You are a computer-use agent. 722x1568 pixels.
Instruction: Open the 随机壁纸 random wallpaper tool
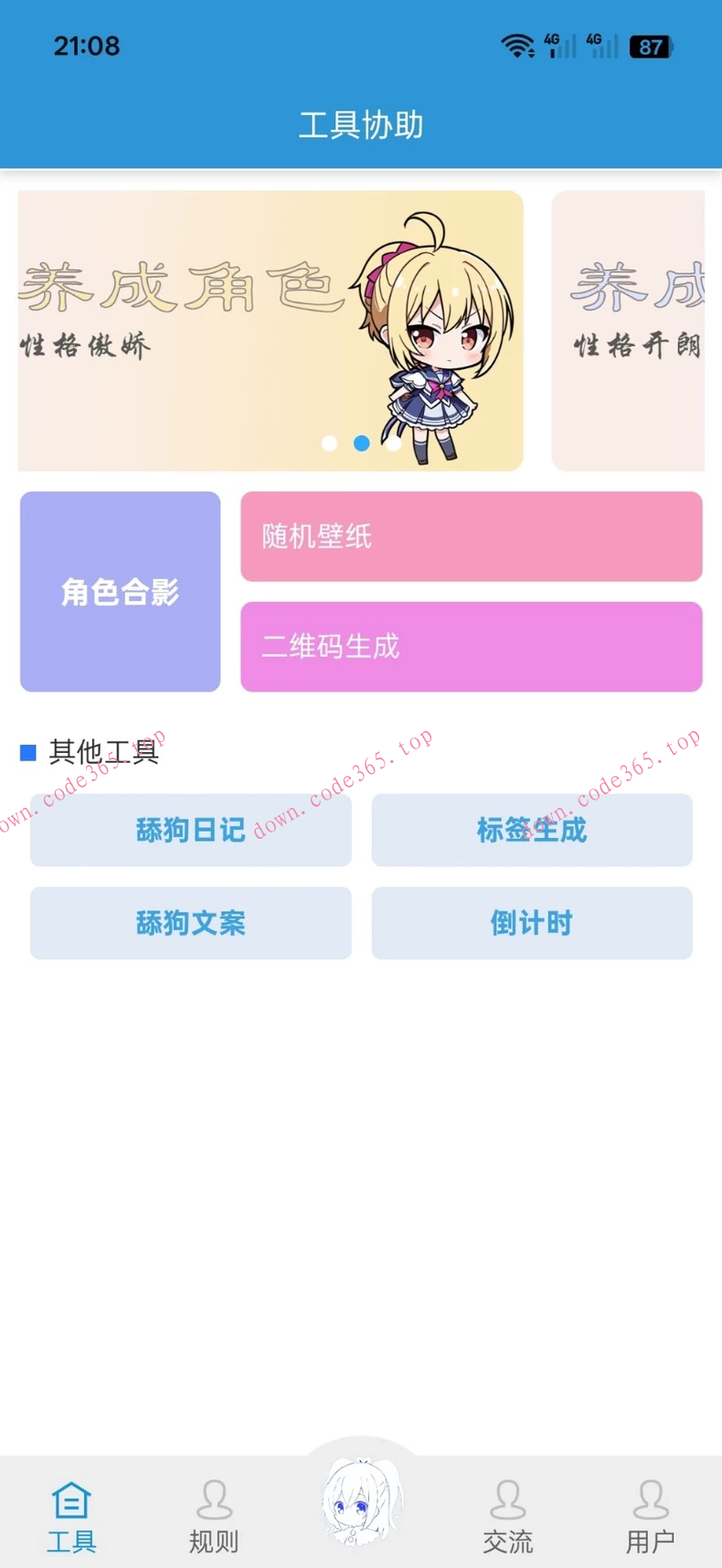pos(471,536)
